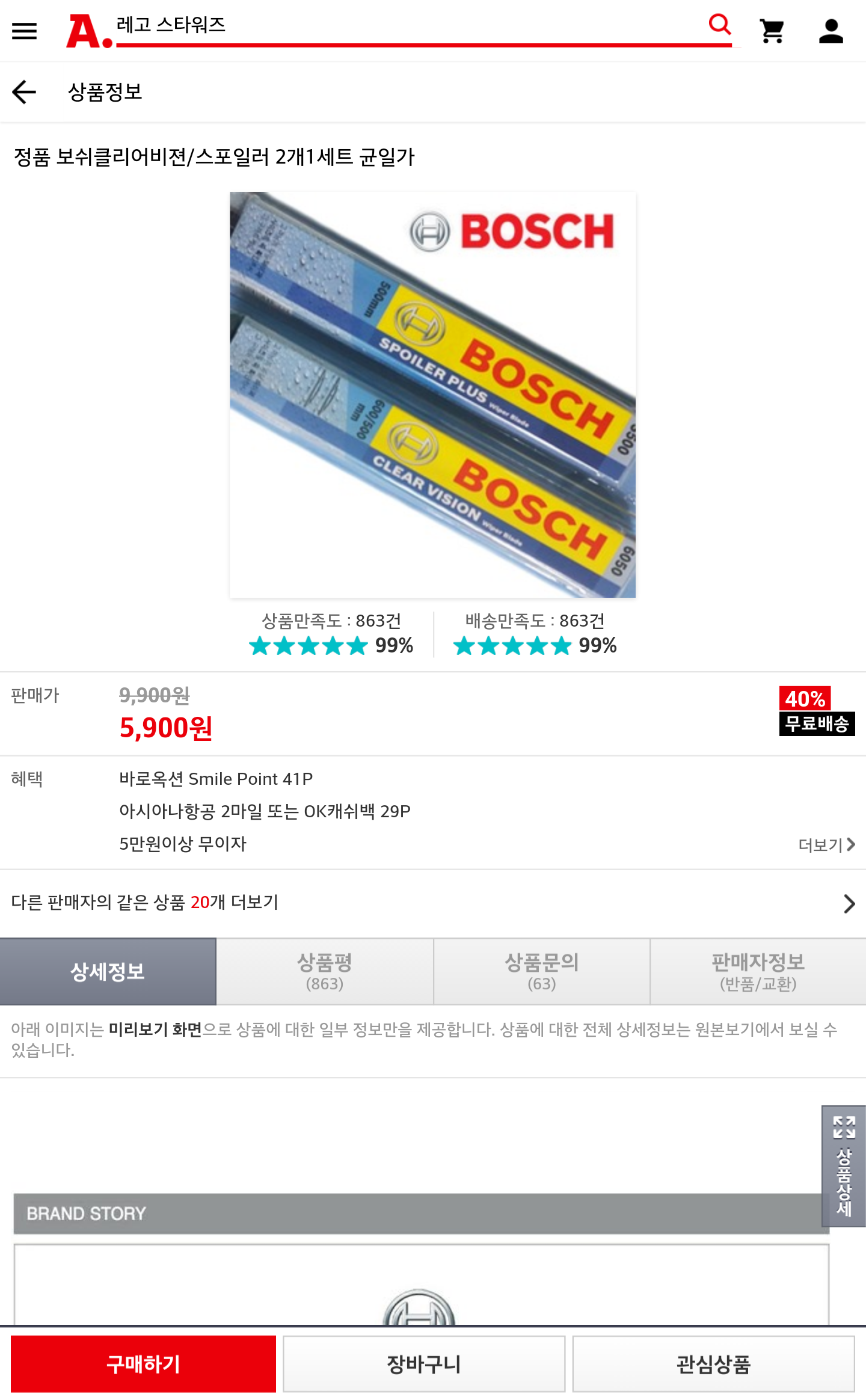Open the shopping cart icon
866x1400 pixels.
point(772,31)
